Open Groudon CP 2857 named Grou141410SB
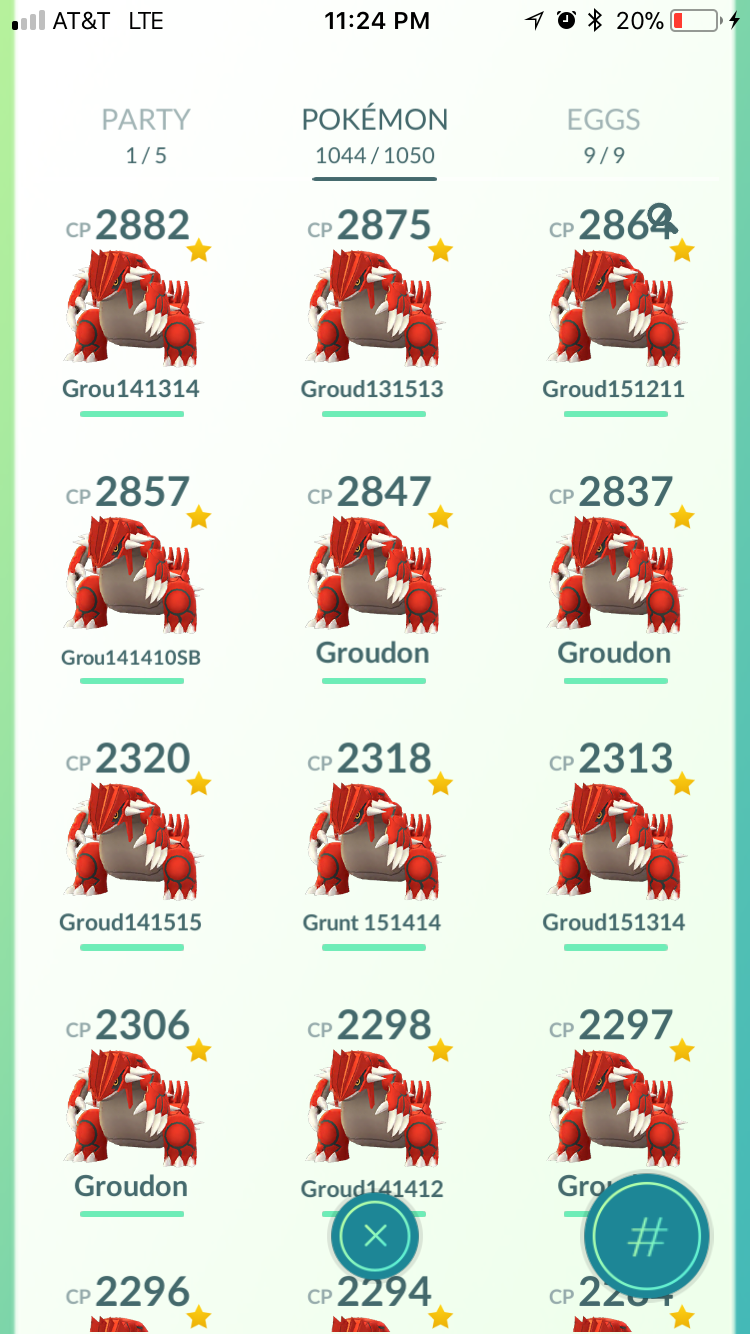Image resolution: width=750 pixels, height=1334 pixels. pyautogui.click(x=131, y=576)
